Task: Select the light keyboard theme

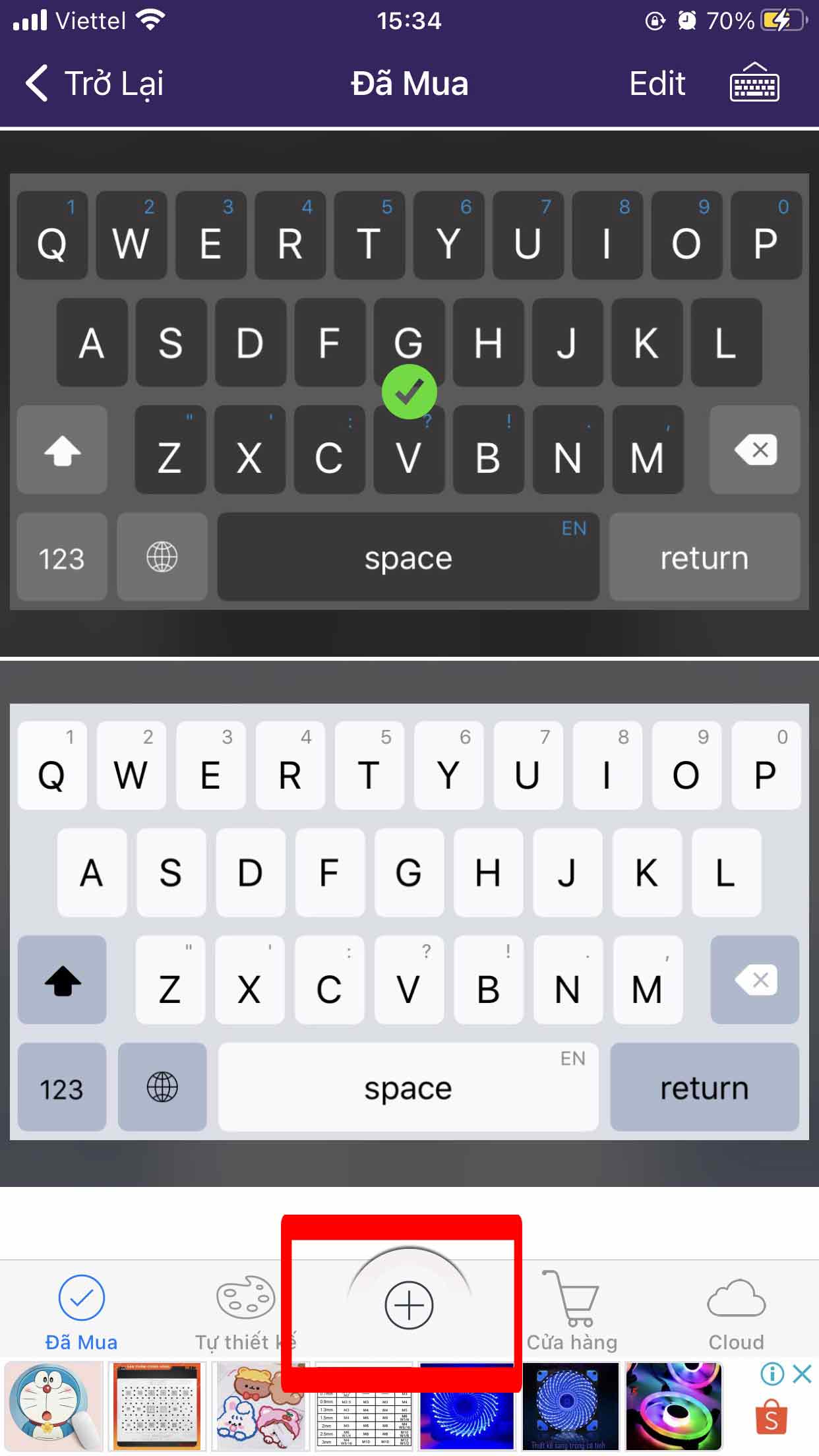Action: [409, 921]
